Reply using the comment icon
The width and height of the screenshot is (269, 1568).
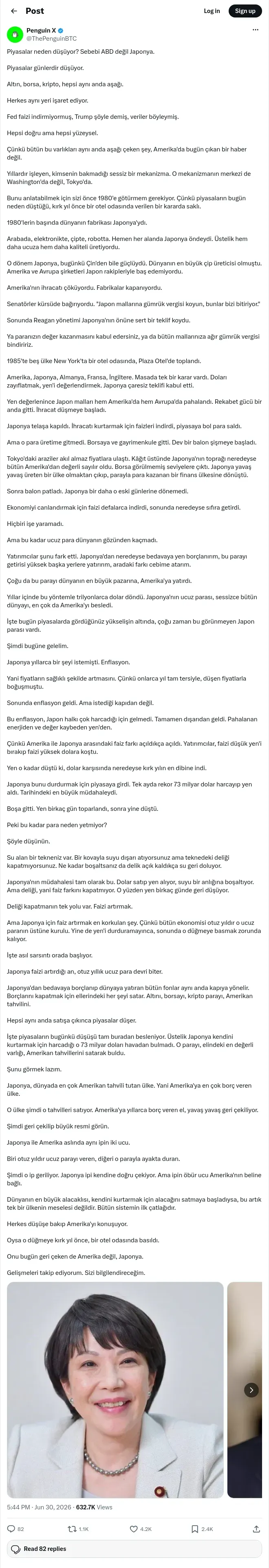[x=11, y=1529]
